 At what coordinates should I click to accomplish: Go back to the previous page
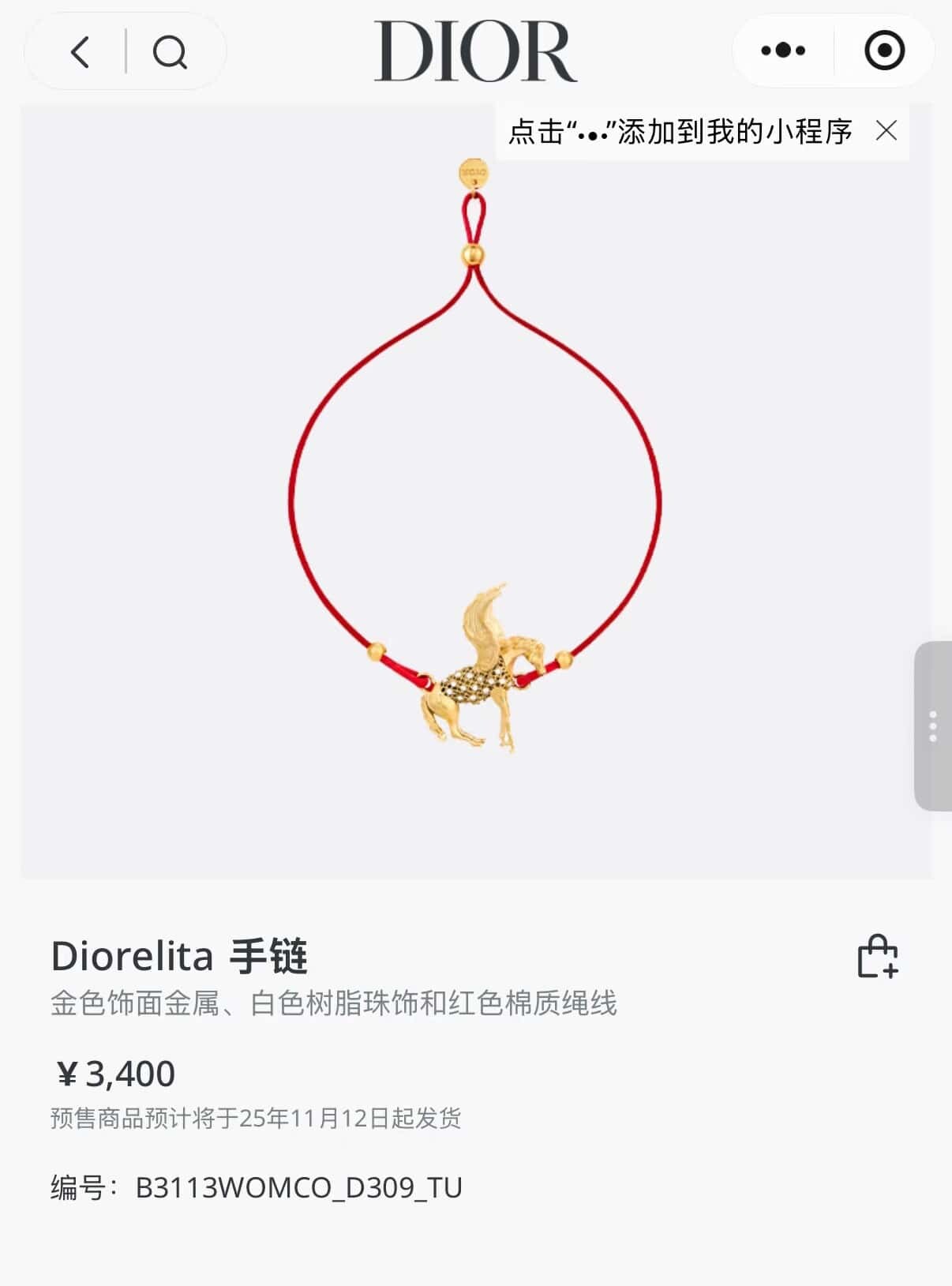point(81,52)
